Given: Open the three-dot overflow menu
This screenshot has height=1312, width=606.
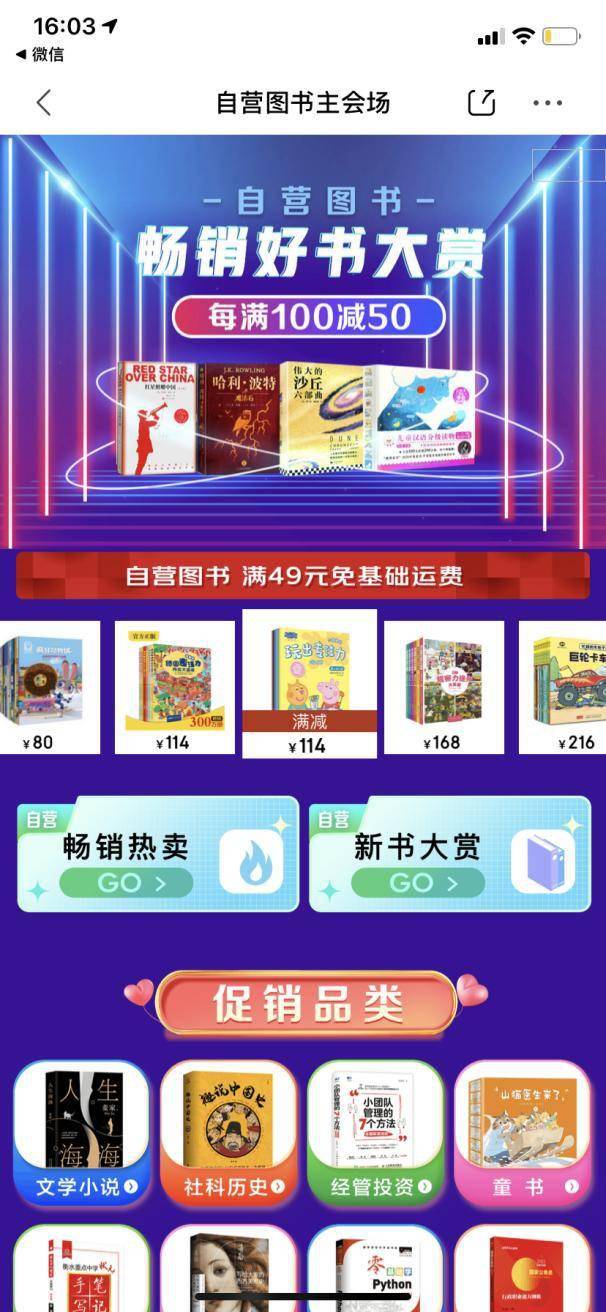Looking at the screenshot, I should point(547,102).
